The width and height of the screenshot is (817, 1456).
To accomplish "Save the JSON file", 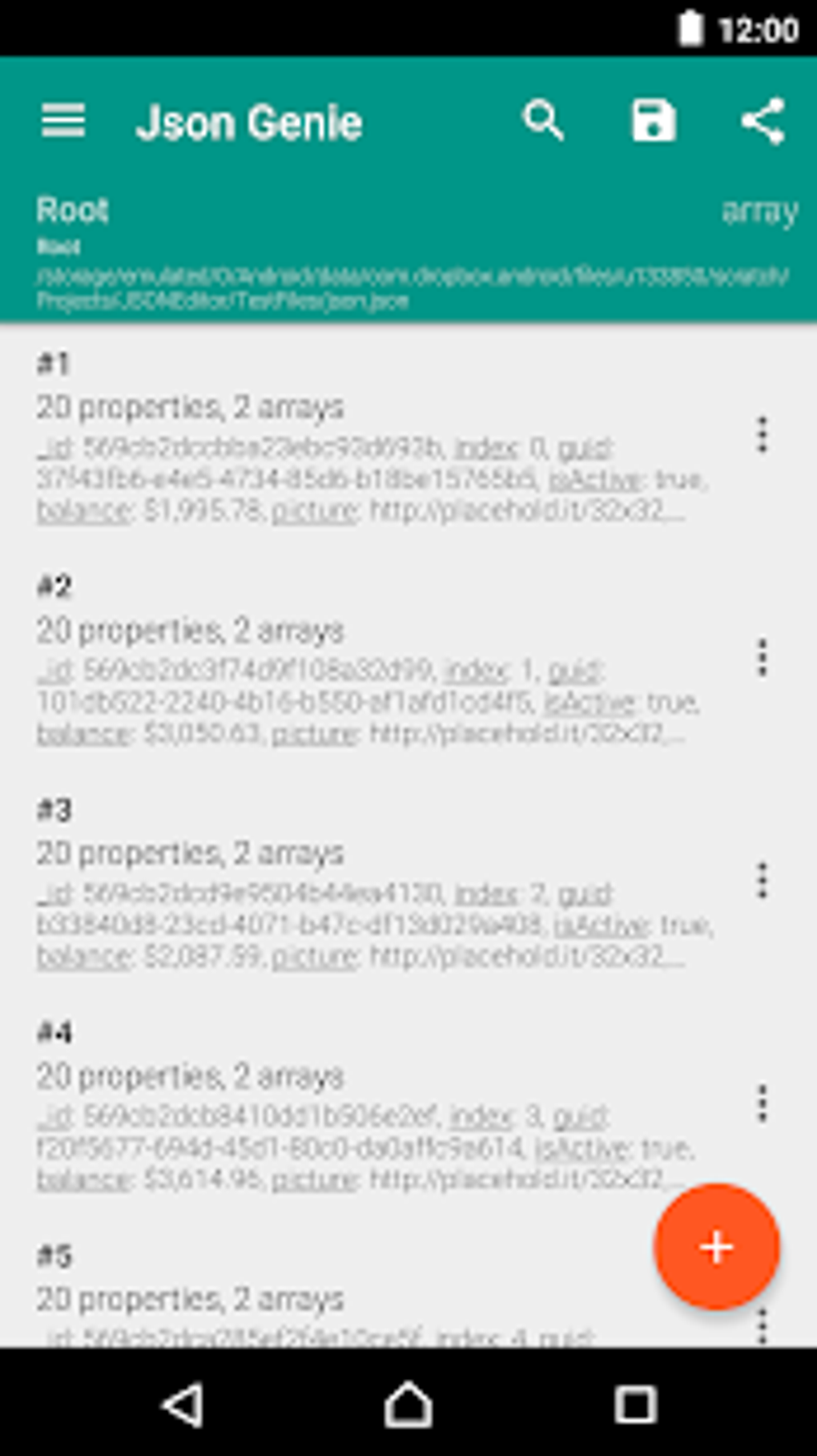I will point(654,122).
